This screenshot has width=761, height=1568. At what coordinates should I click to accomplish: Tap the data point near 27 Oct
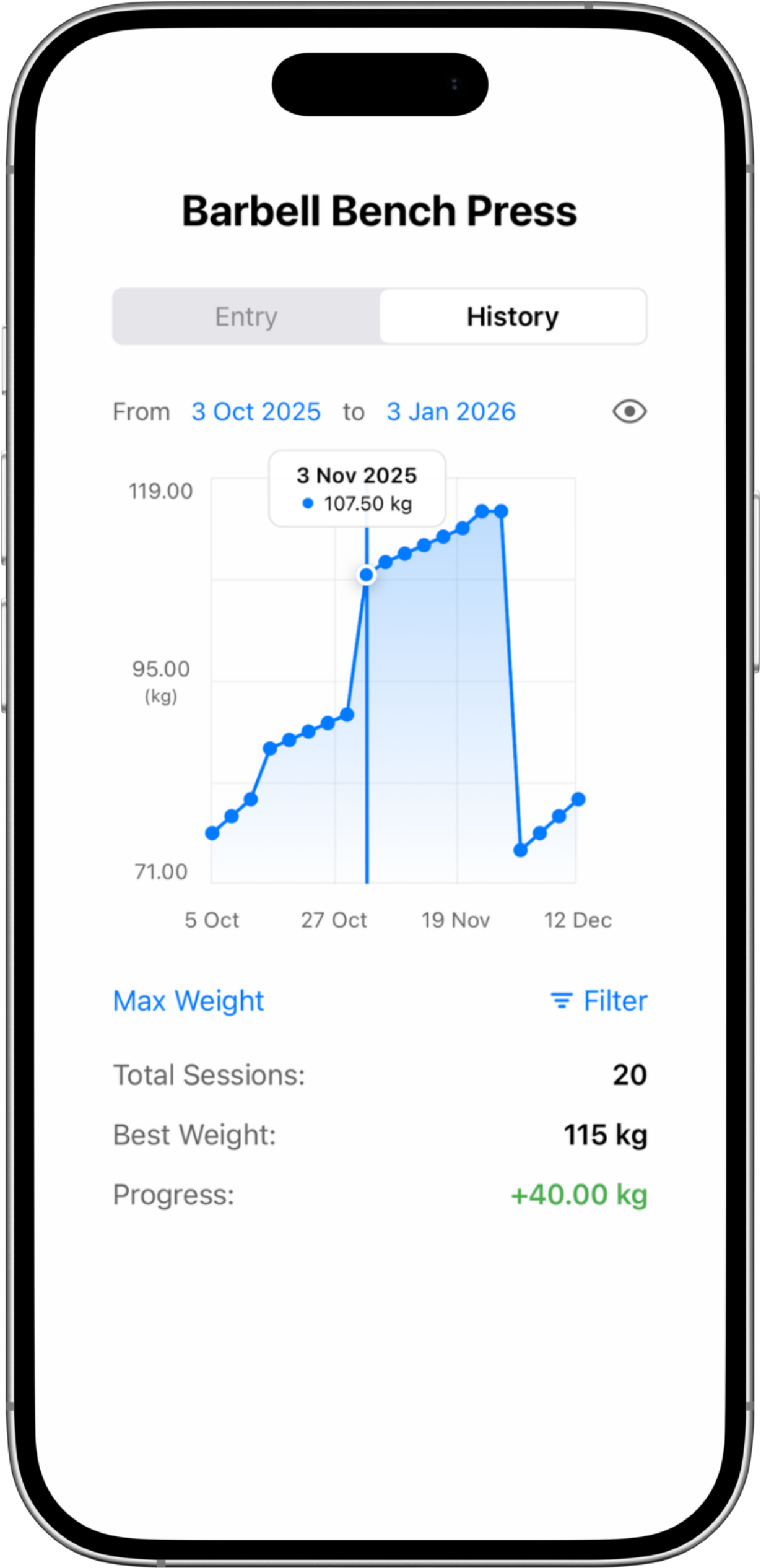(x=347, y=713)
